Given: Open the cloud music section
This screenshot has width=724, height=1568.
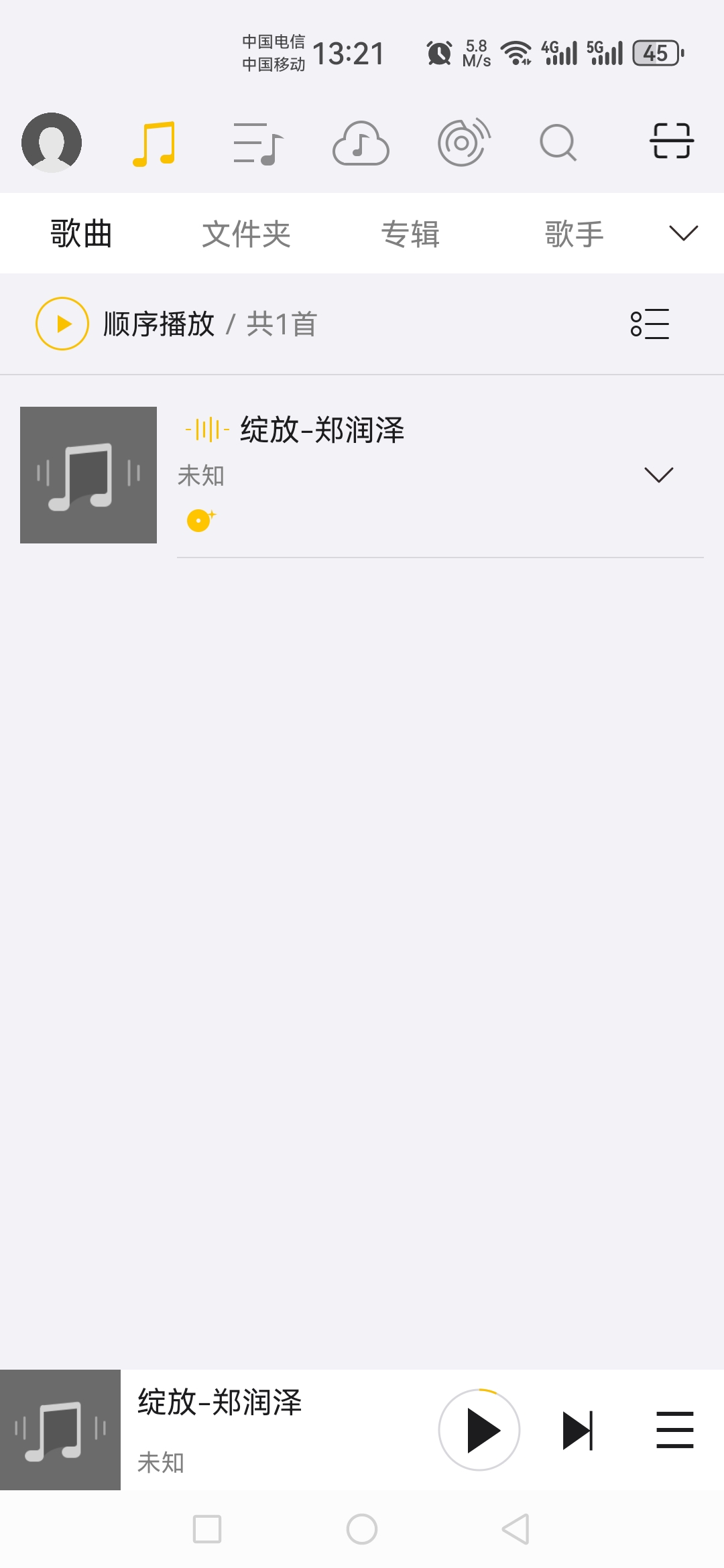Looking at the screenshot, I should [x=361, y=143].
